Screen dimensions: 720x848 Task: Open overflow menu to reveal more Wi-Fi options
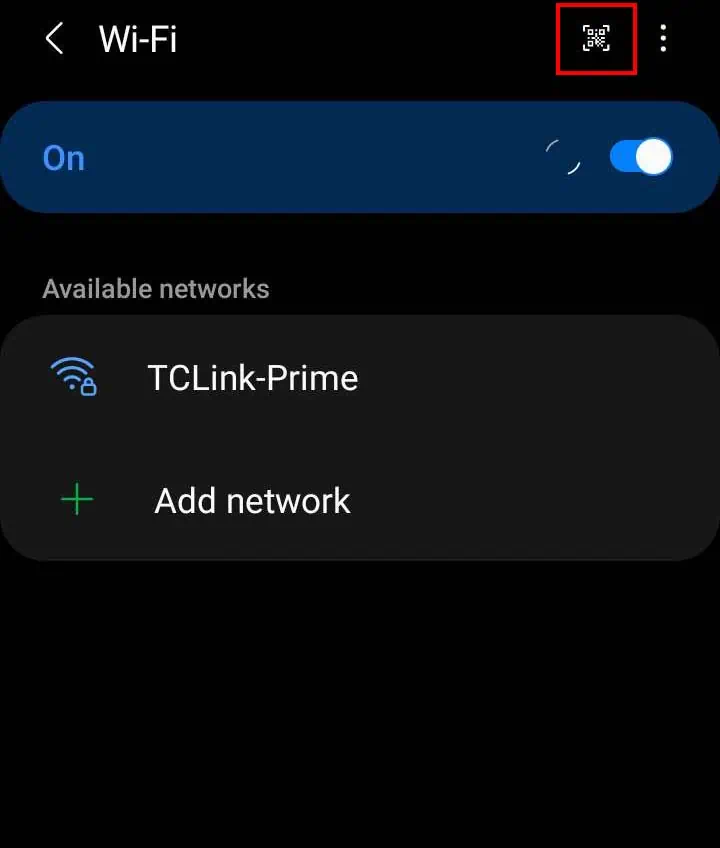point(663,39)
